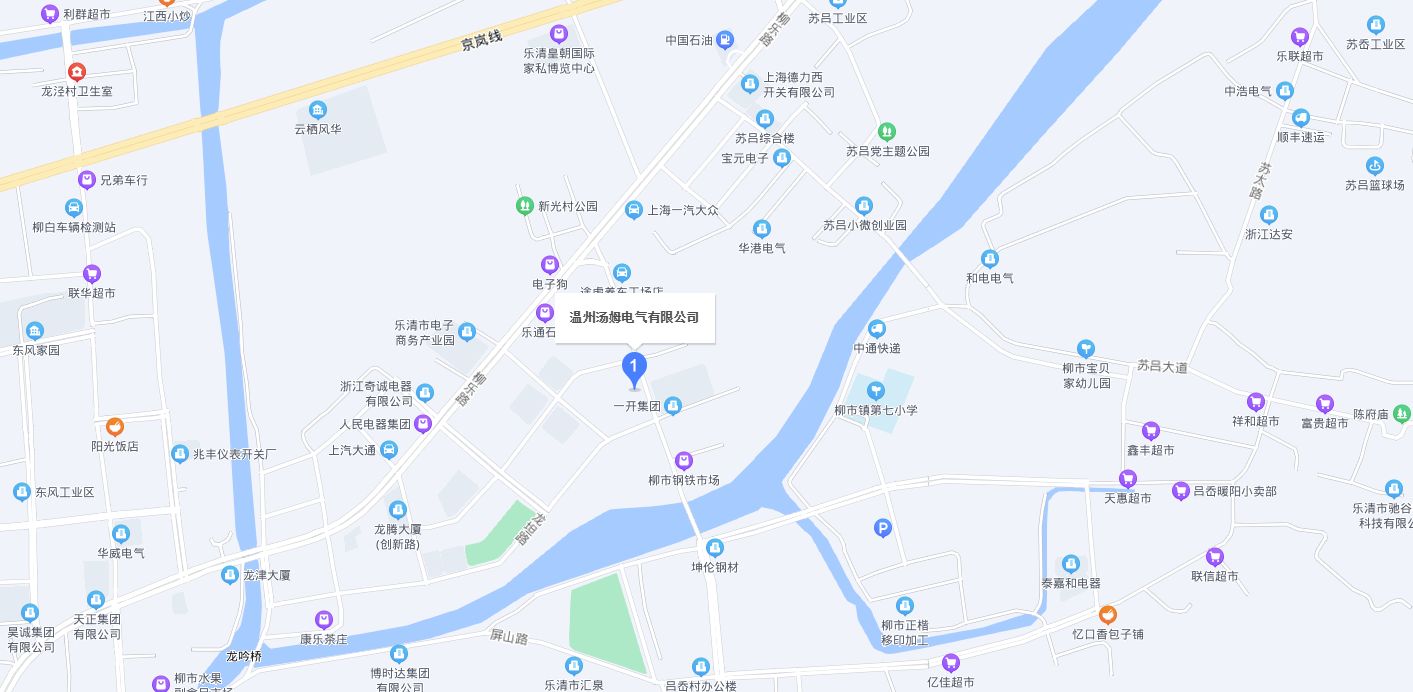Select the 阳光饭店 restaurant marker
Screen dimensions: 1413x692
[115, 427]
